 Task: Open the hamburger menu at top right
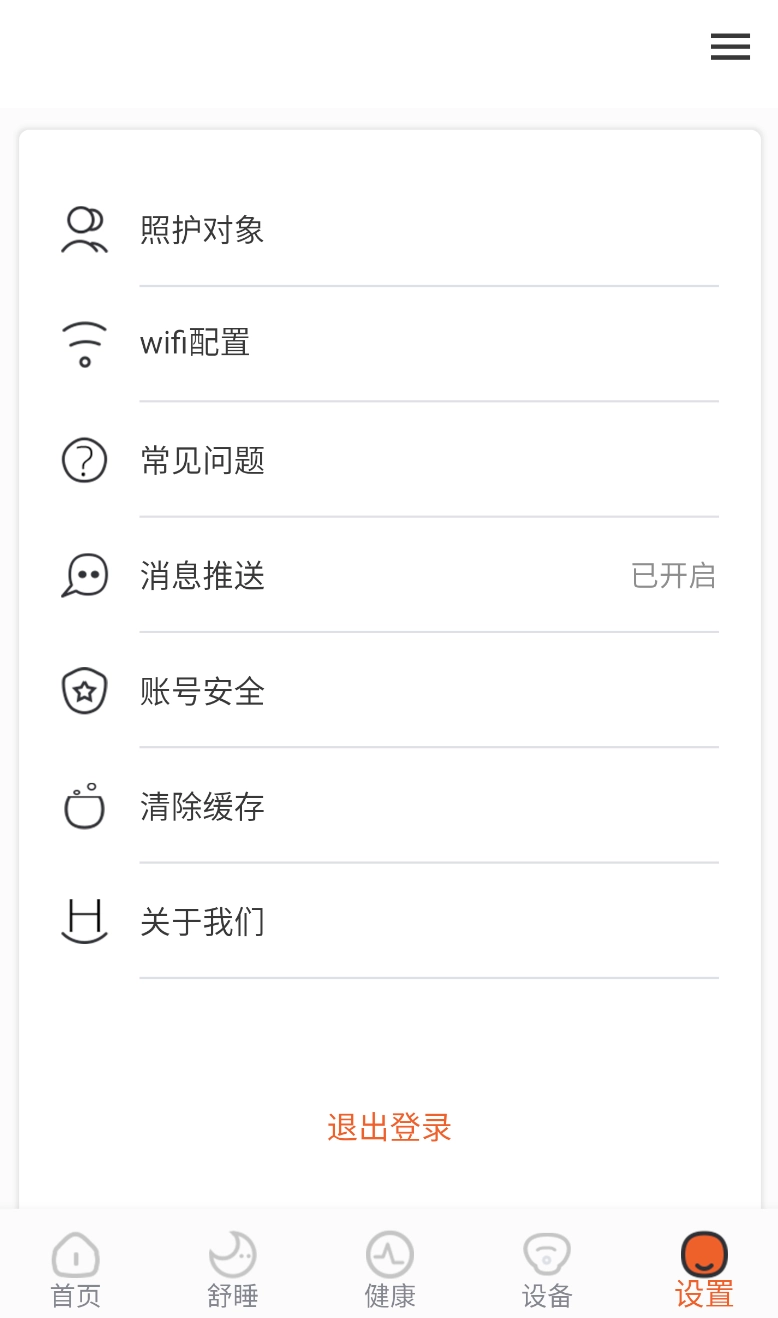(730, 46)
